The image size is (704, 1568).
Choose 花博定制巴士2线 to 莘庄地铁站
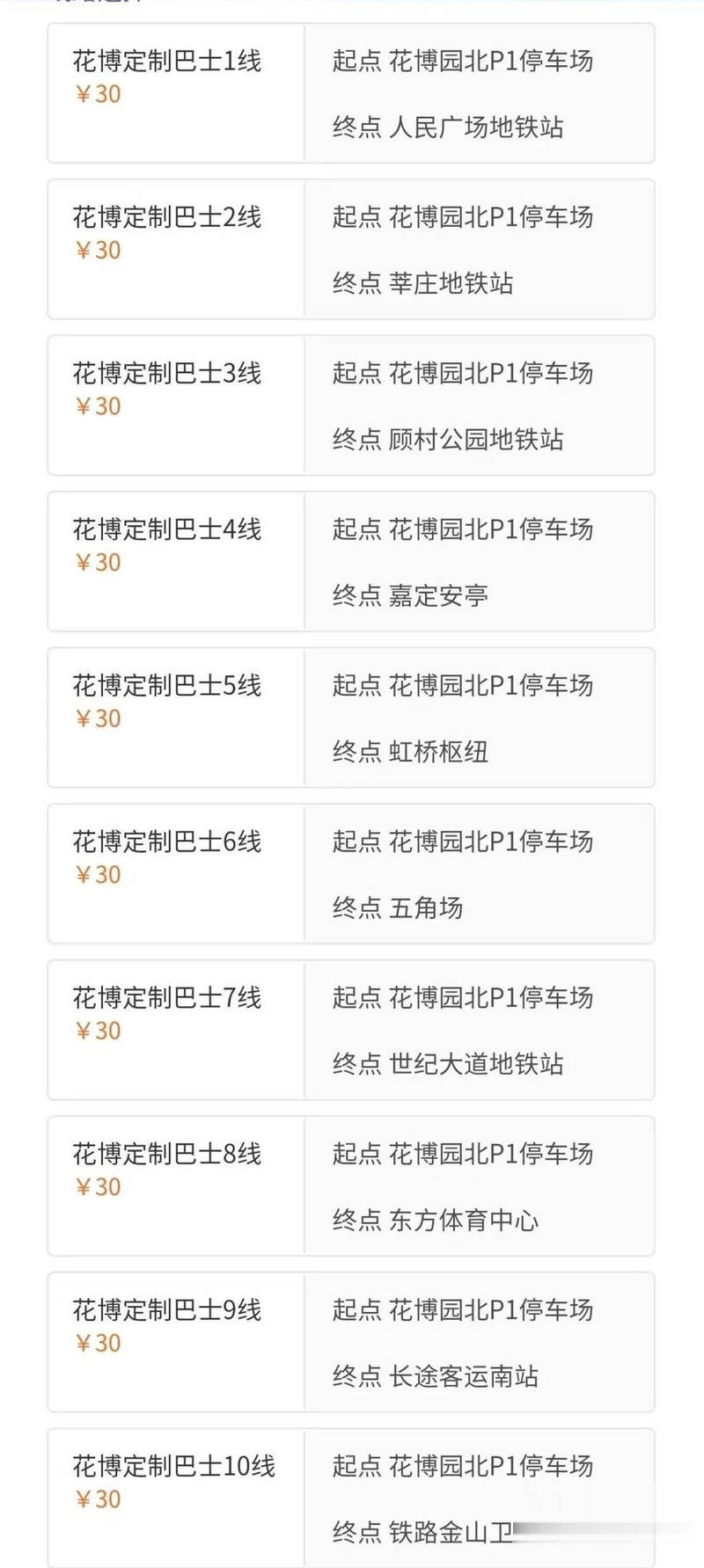[351, 249]
